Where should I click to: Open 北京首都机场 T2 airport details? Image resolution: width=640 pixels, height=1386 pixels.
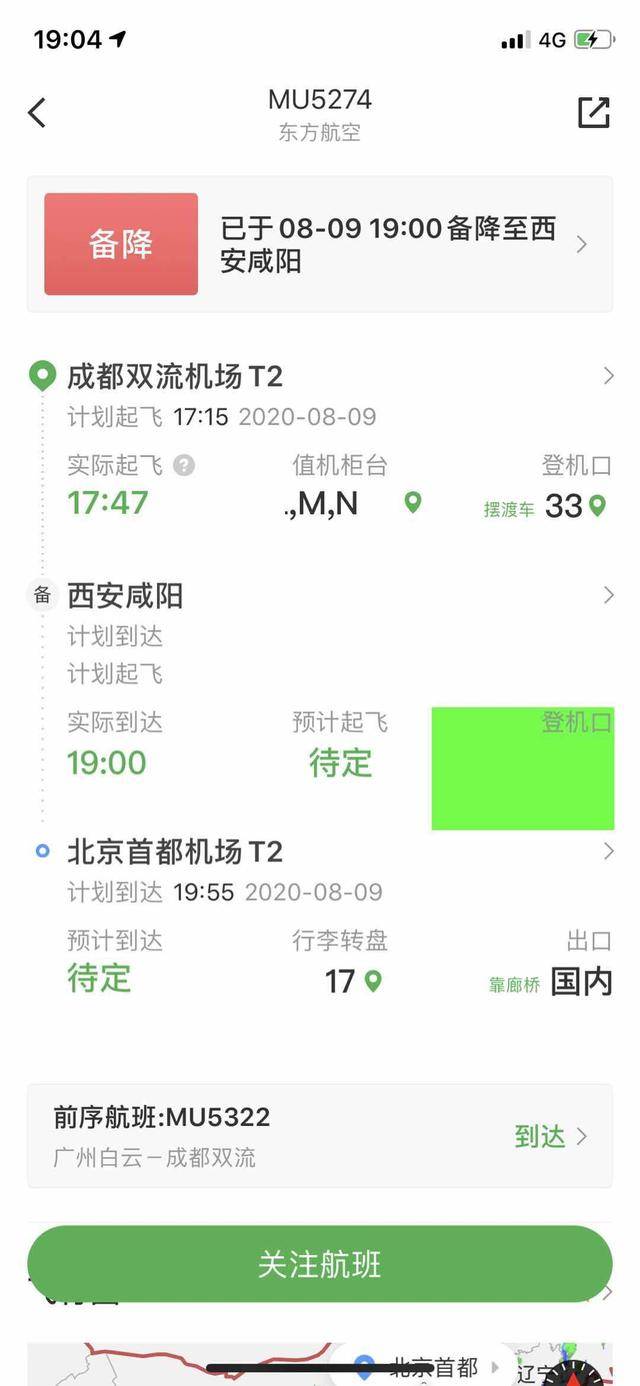point(320,852)
